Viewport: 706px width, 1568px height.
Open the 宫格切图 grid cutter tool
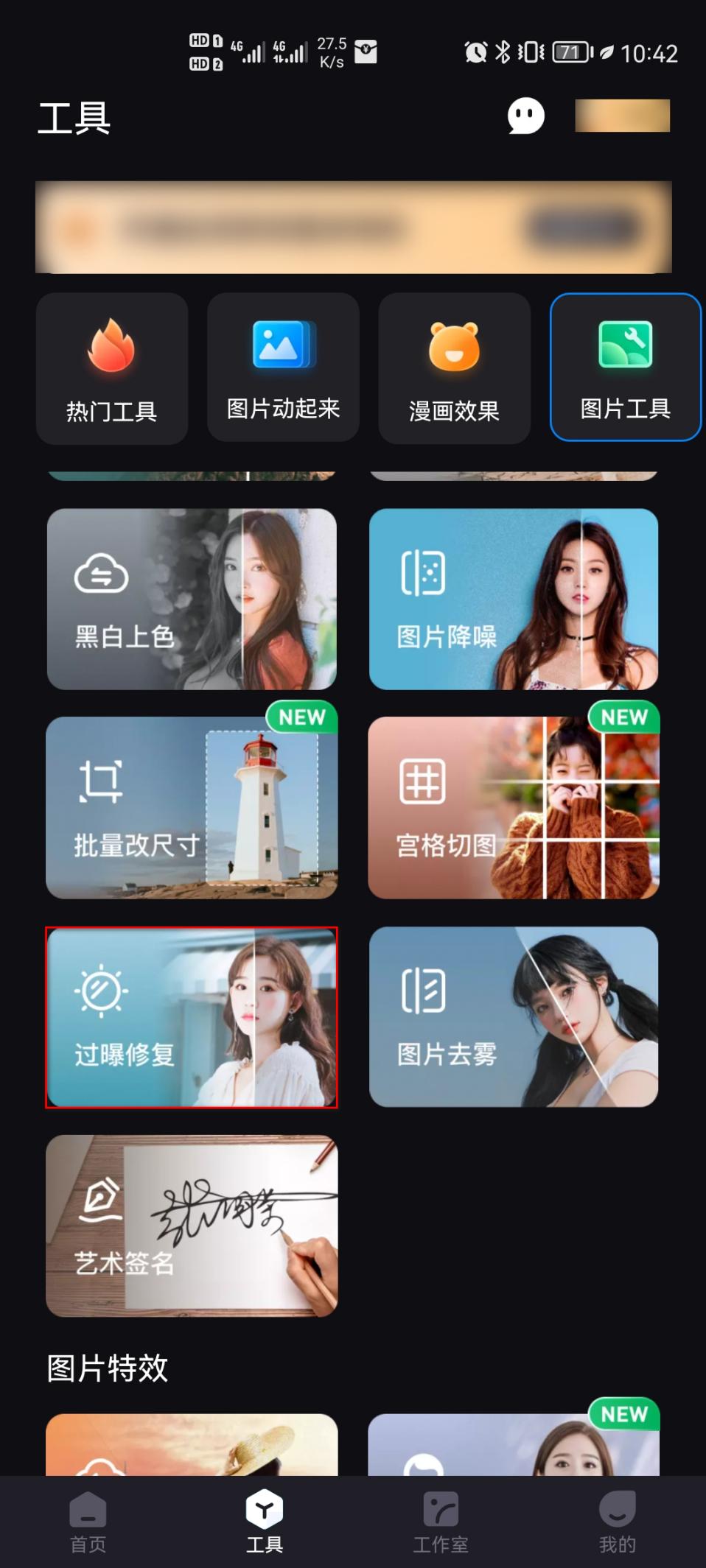(x=514, y=807)
